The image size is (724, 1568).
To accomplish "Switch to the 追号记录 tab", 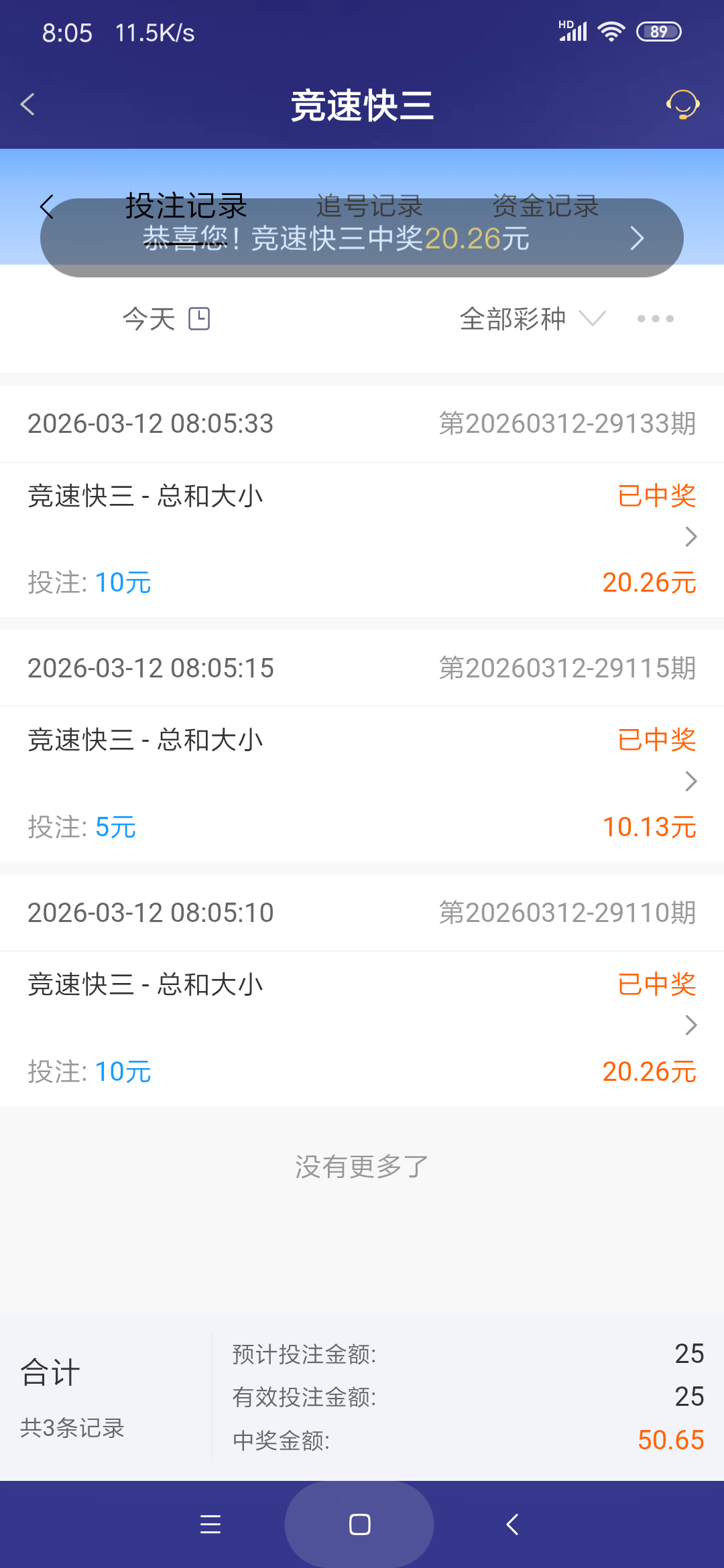I will [x=369, y=206].
